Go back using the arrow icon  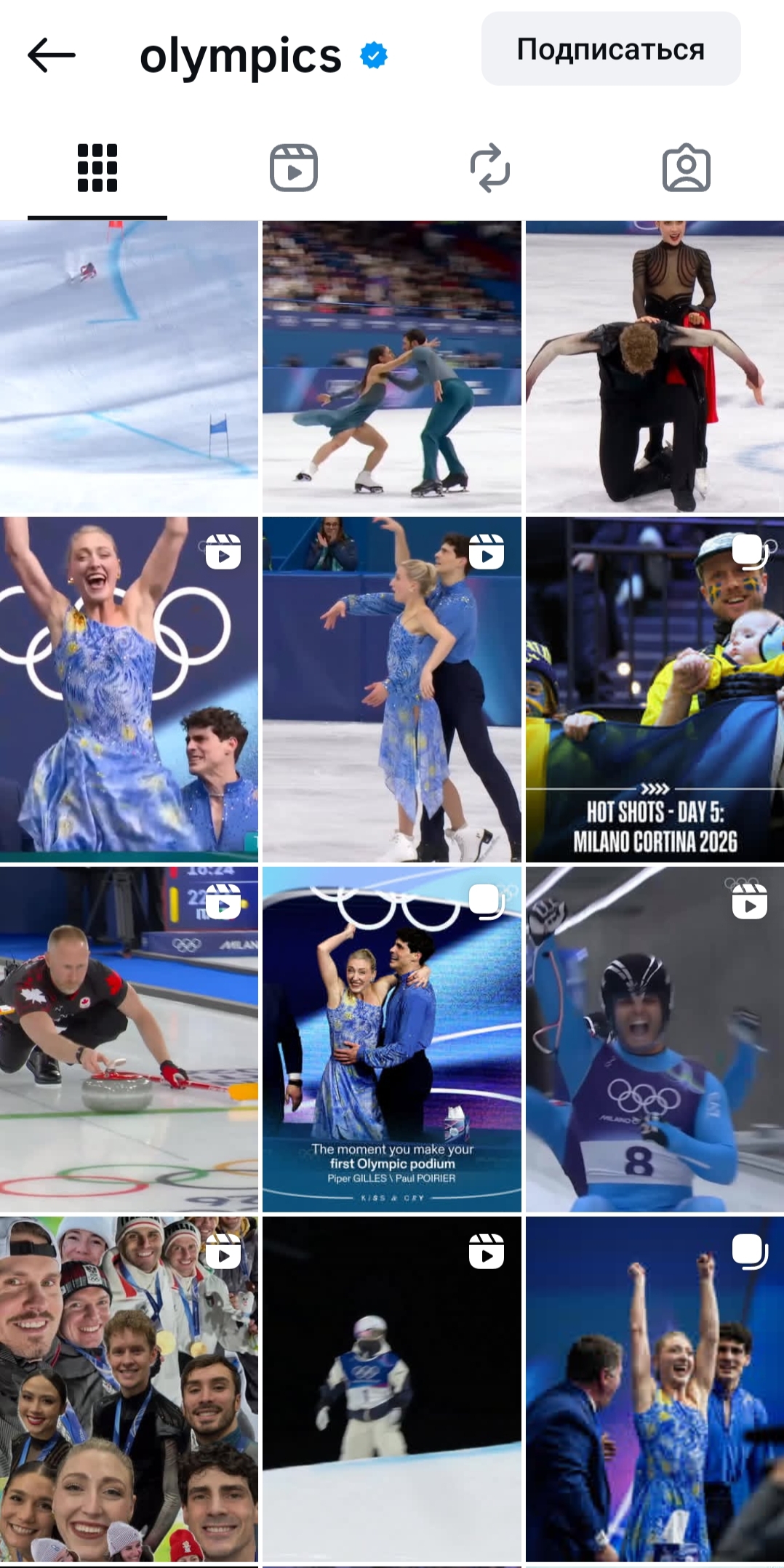pyautogui.click(x=52, y=55)
